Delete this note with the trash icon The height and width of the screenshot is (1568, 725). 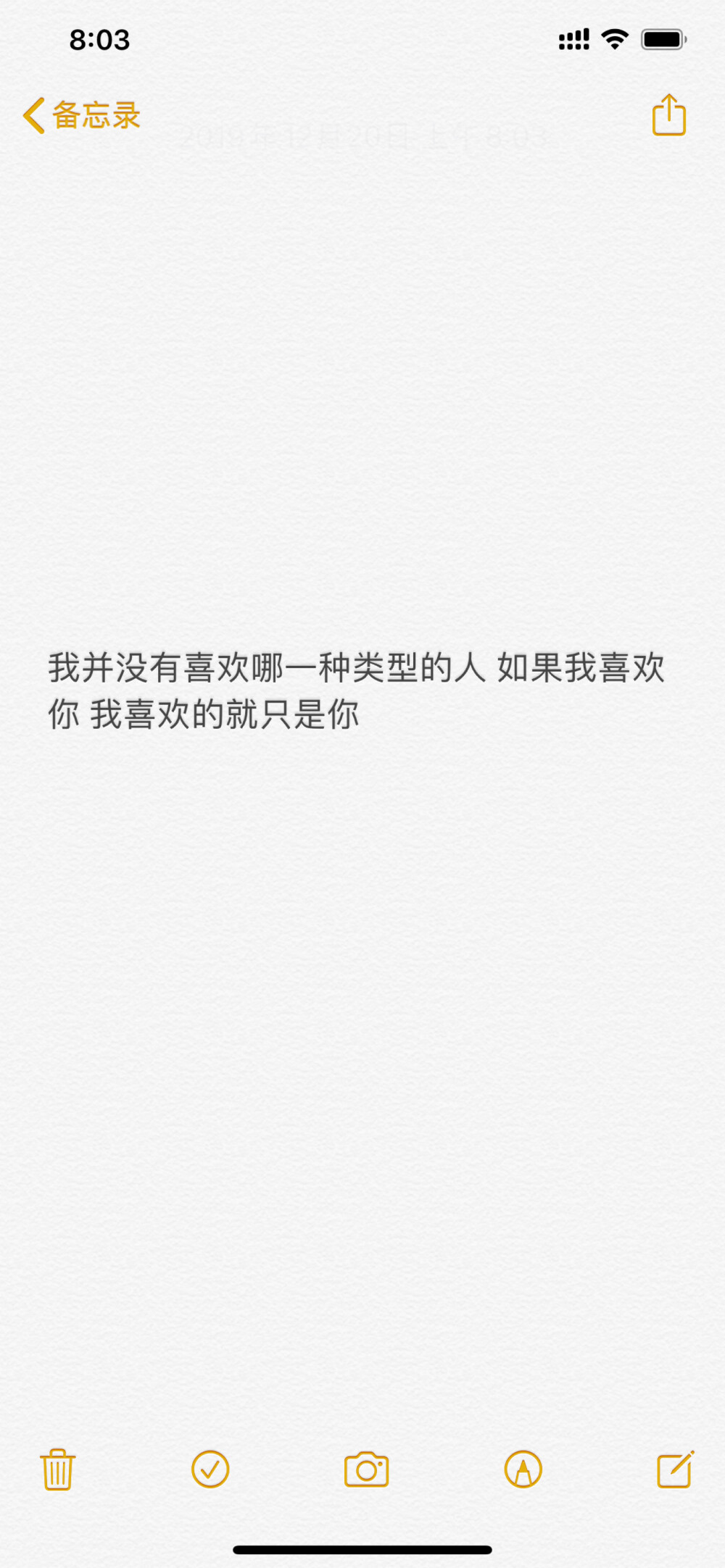[57, 1469]
